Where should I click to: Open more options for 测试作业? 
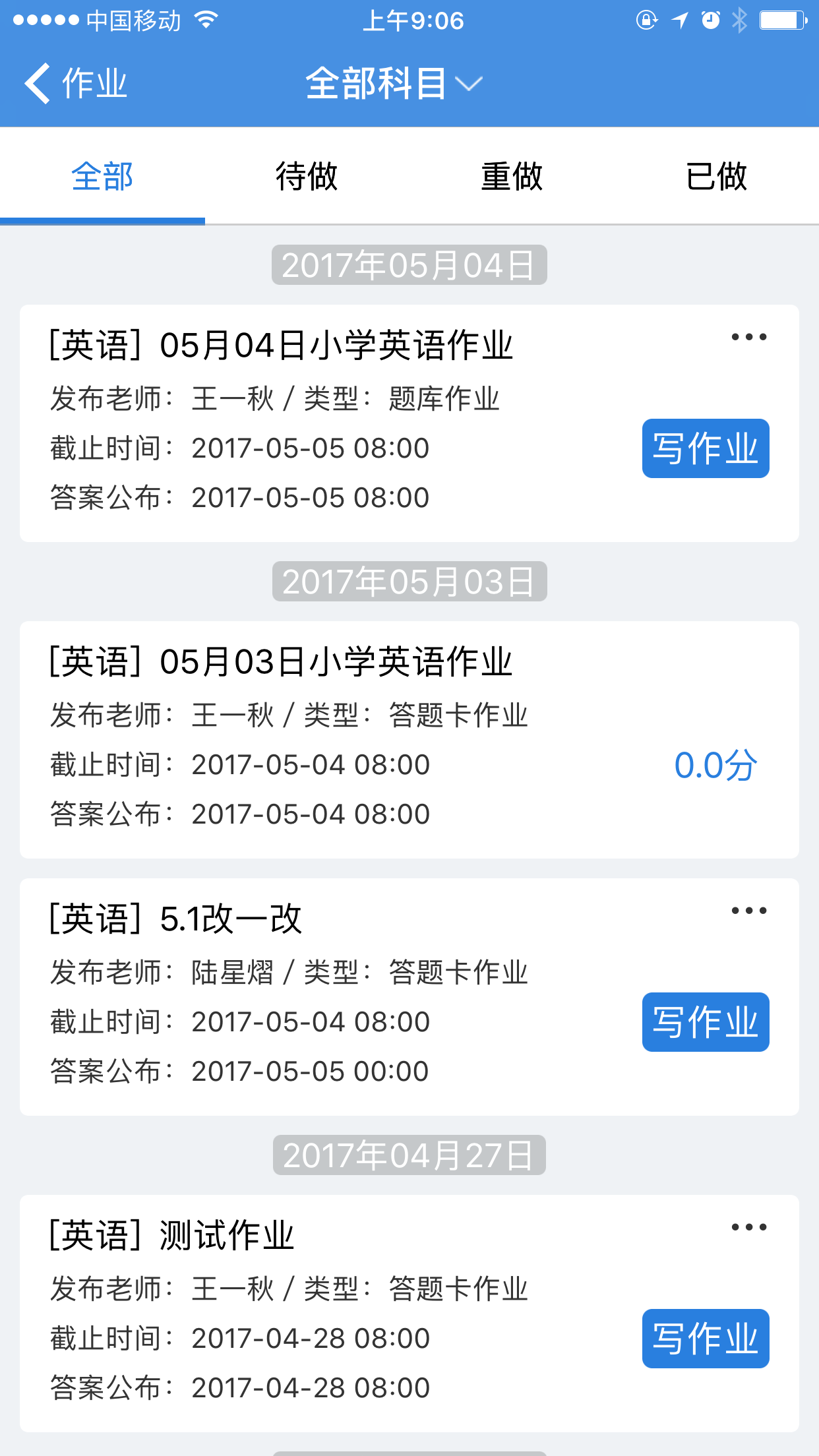[x=749, y=1227]
